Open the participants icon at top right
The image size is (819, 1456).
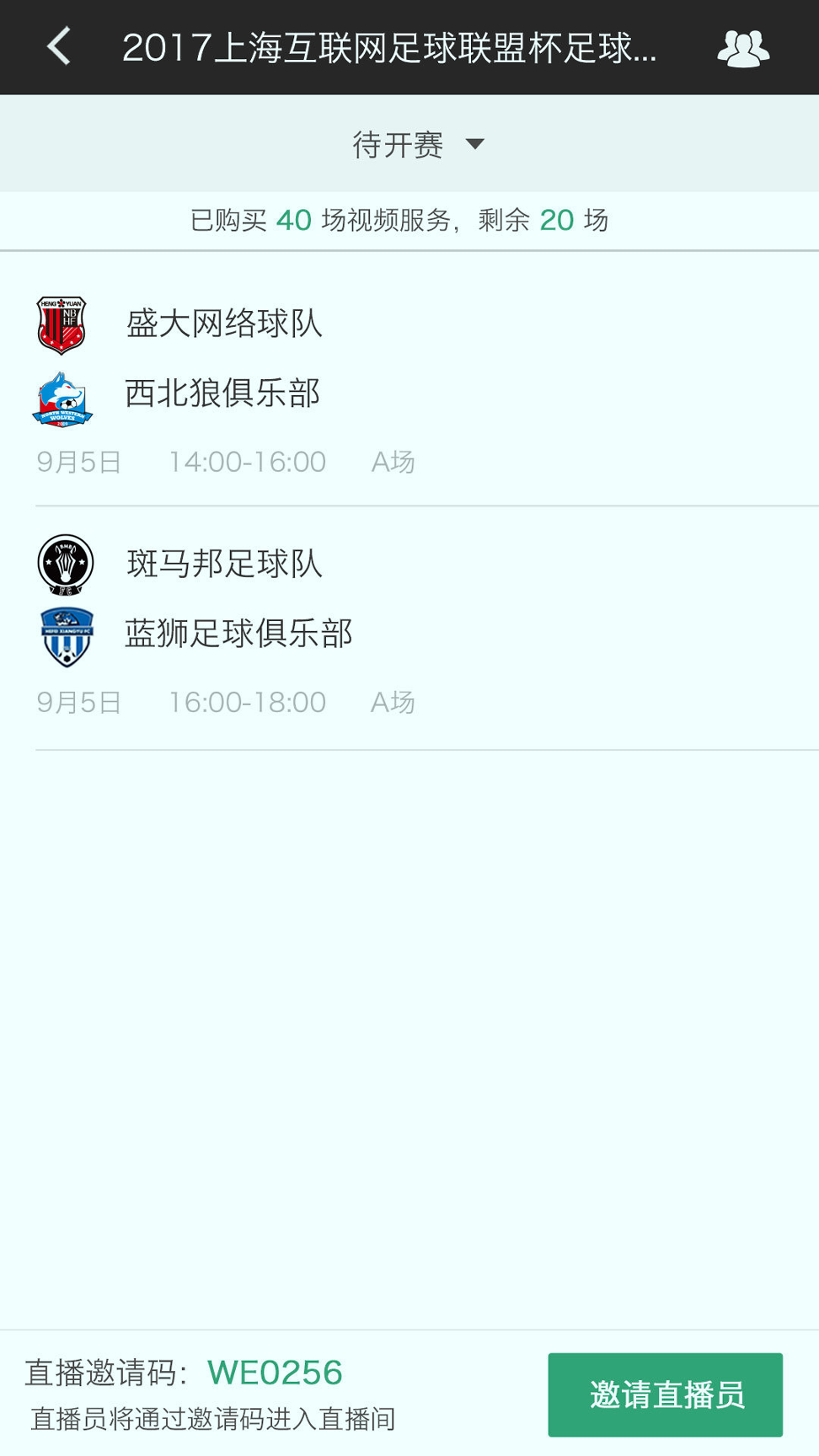[x=742, y=46]
